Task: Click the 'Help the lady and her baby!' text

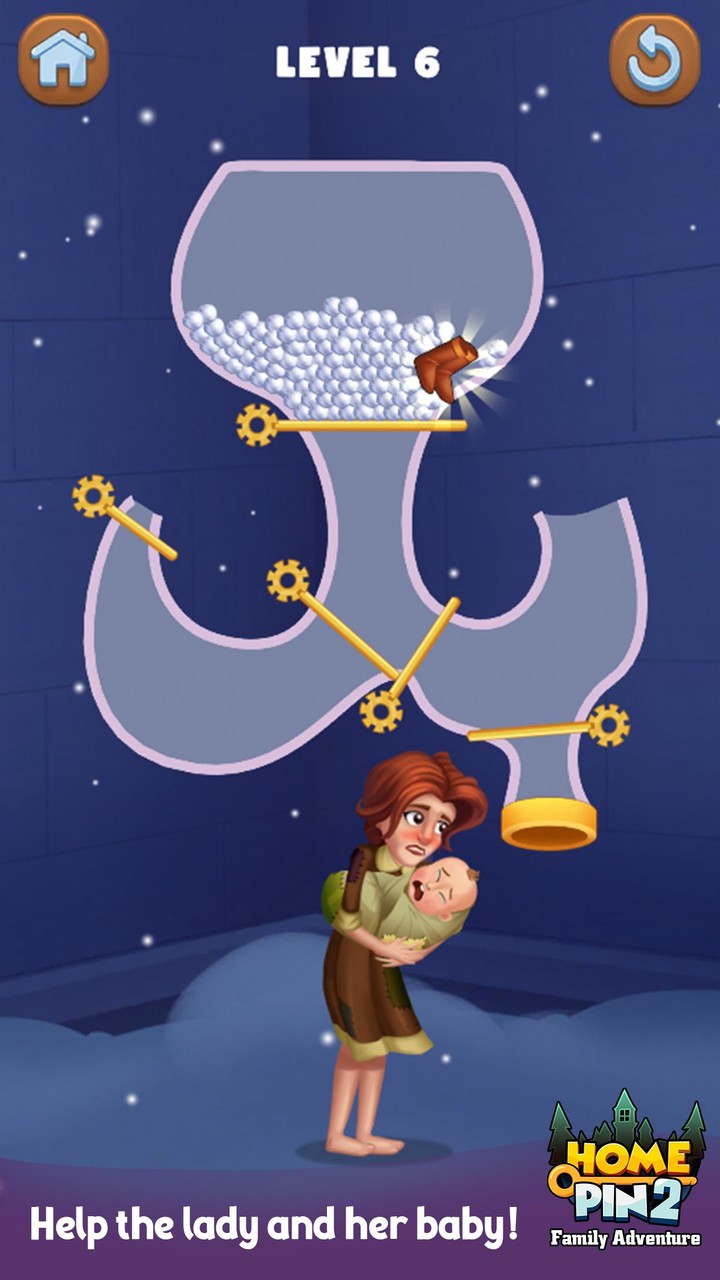Action: 272,1222
